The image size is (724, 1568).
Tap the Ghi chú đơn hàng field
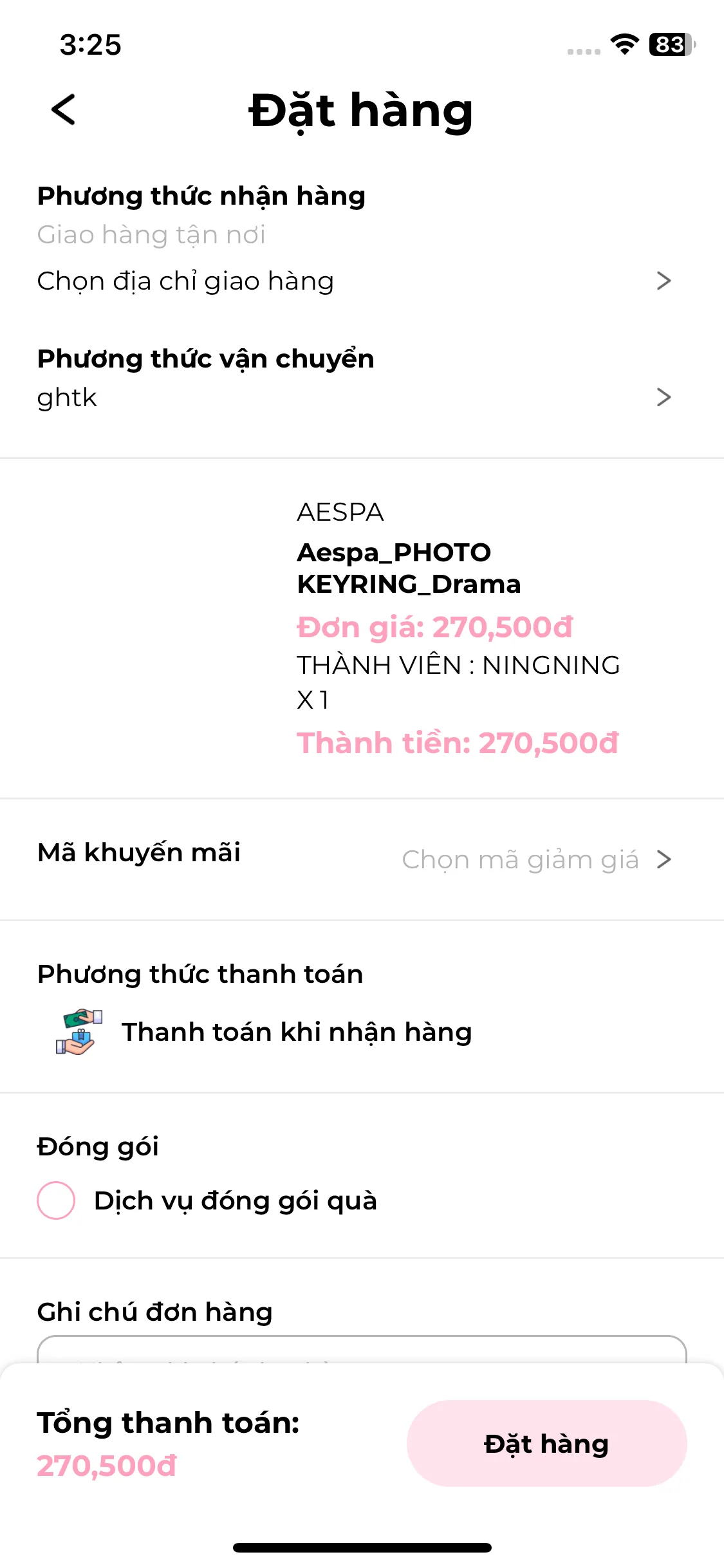pyautogui.click(x=362, y=1350)
